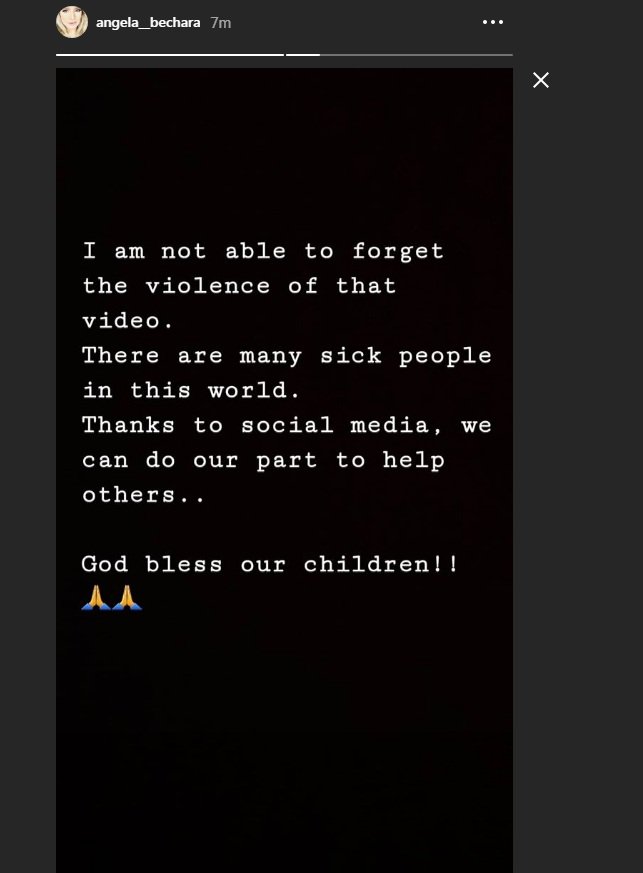The height and width of the screenshot is (873, 643).
Task: Open angela__bechara's profile picture
Action: pyautogui.click(x=72, y=22)
